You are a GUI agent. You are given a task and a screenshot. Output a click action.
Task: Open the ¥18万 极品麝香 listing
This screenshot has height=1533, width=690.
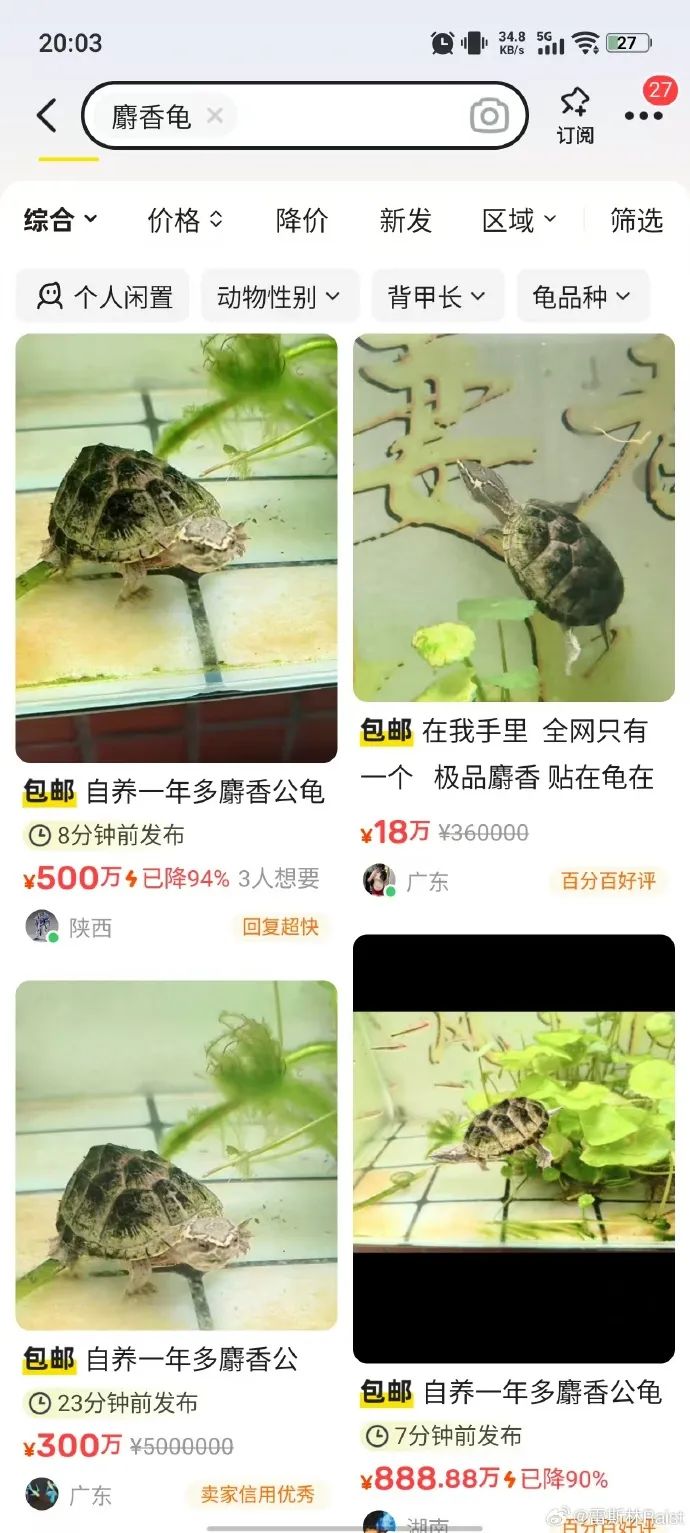pos(514,518)
